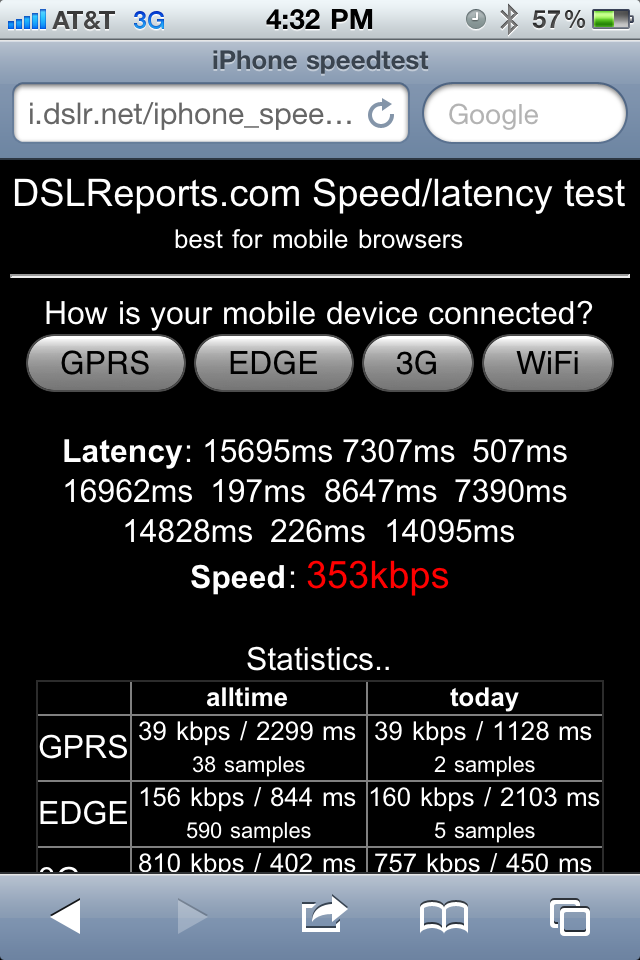Image resolution: width=640 pixels, height=960 pixels.
Task: Pick WiFi as the connection type
Action: [547, 363]
